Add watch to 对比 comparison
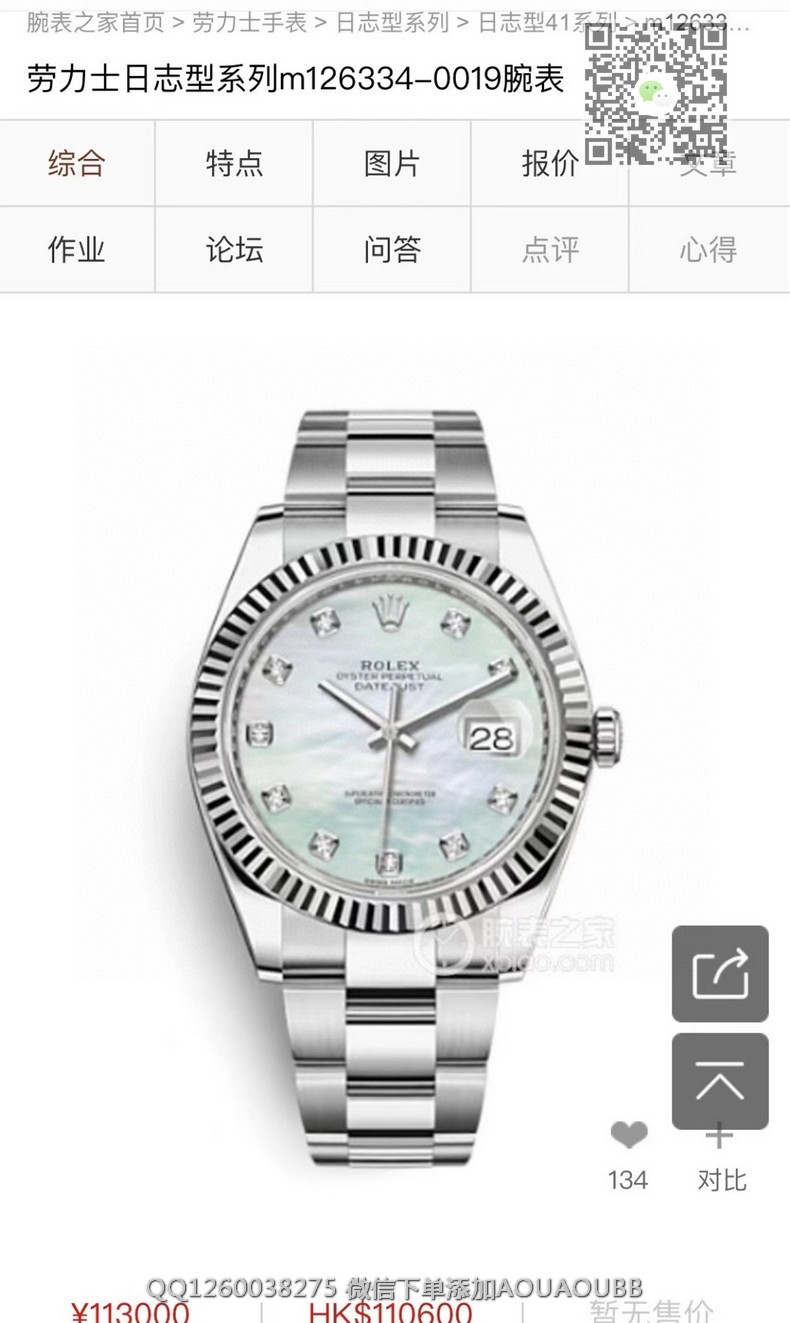790x1323 pixels. pos(721,1160)
